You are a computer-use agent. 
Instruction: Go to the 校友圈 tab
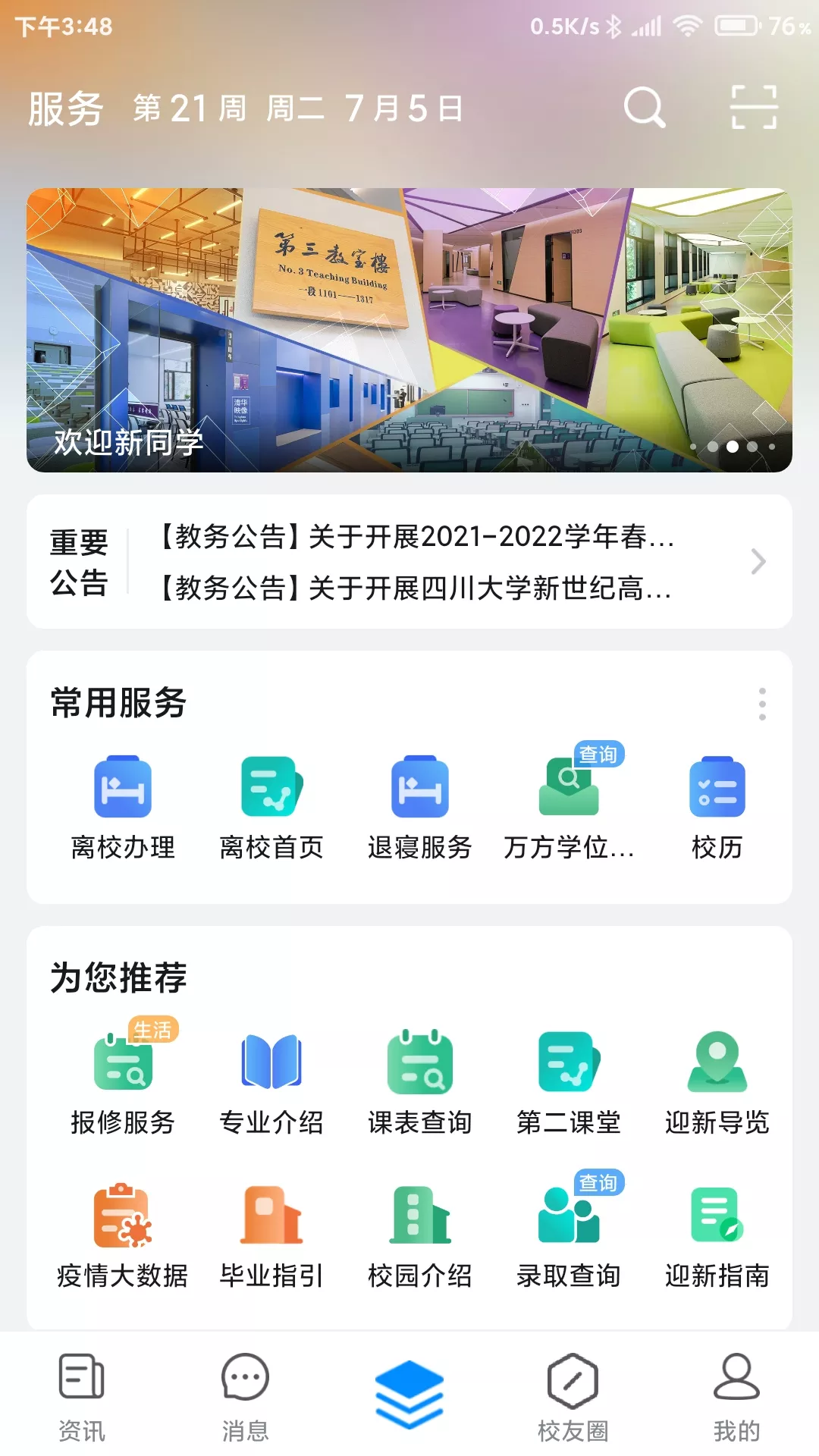point(573,1396)
